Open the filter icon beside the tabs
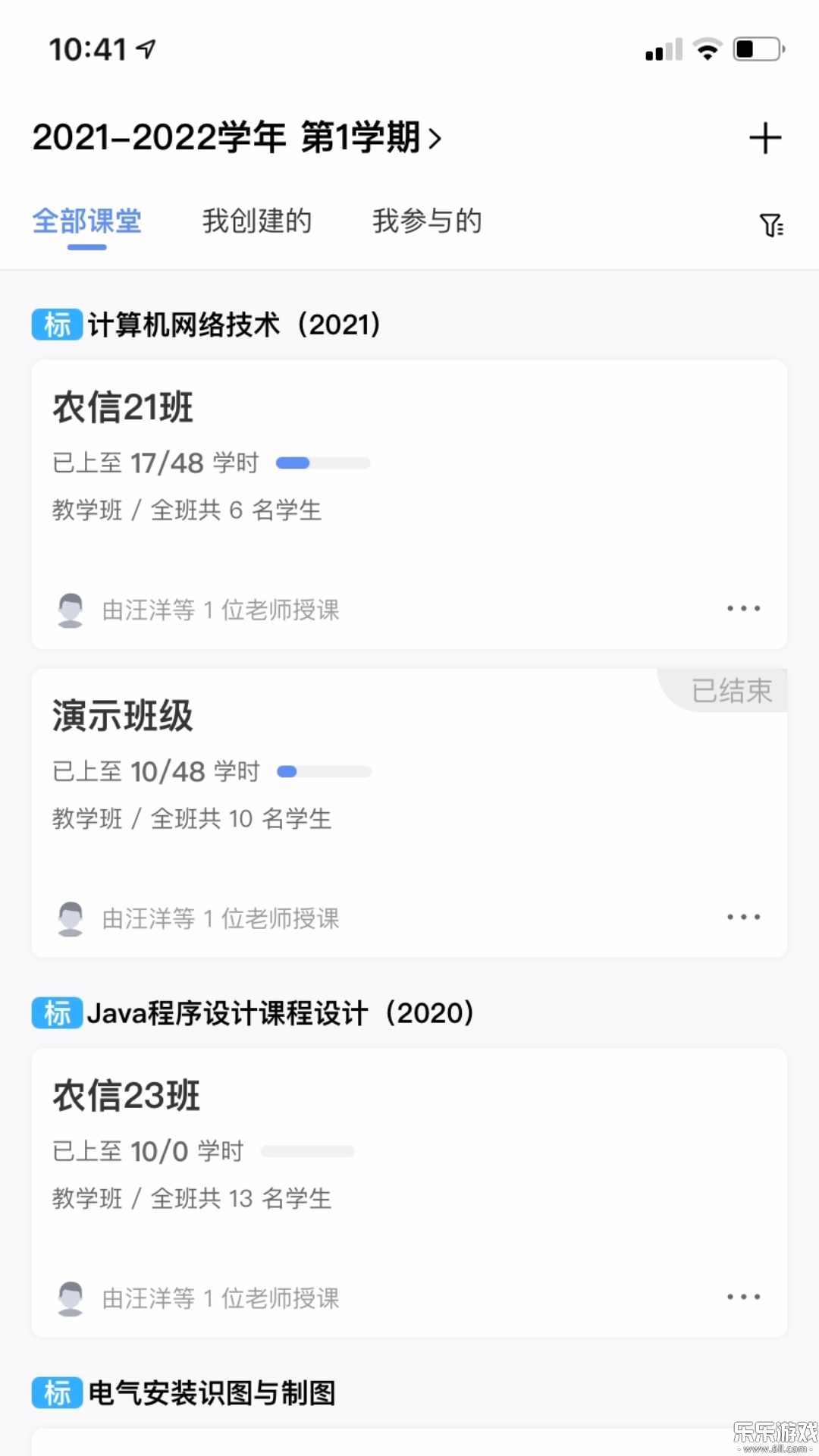 click(772, 224)
